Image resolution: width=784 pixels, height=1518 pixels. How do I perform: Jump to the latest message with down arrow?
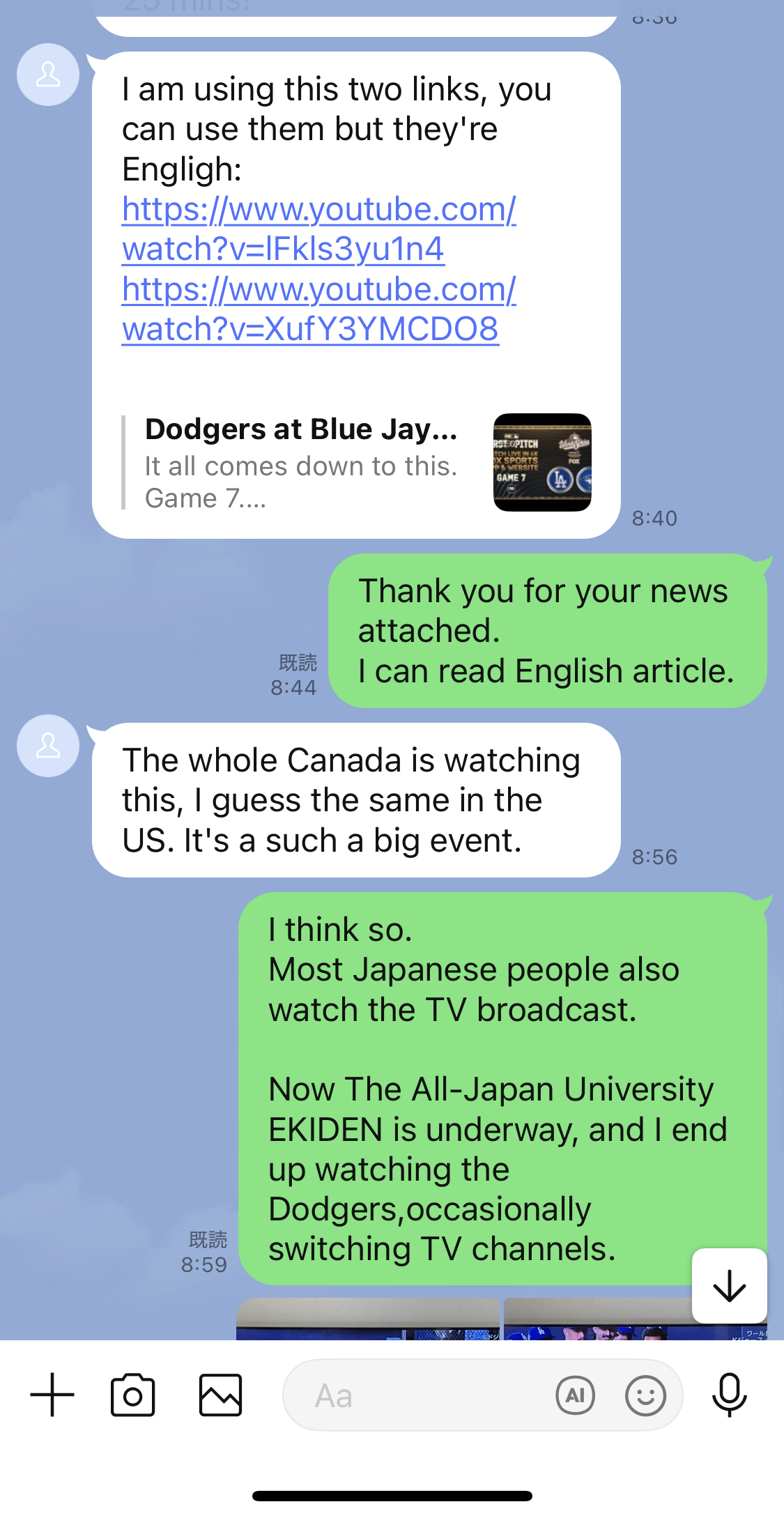coord(729,1286)
